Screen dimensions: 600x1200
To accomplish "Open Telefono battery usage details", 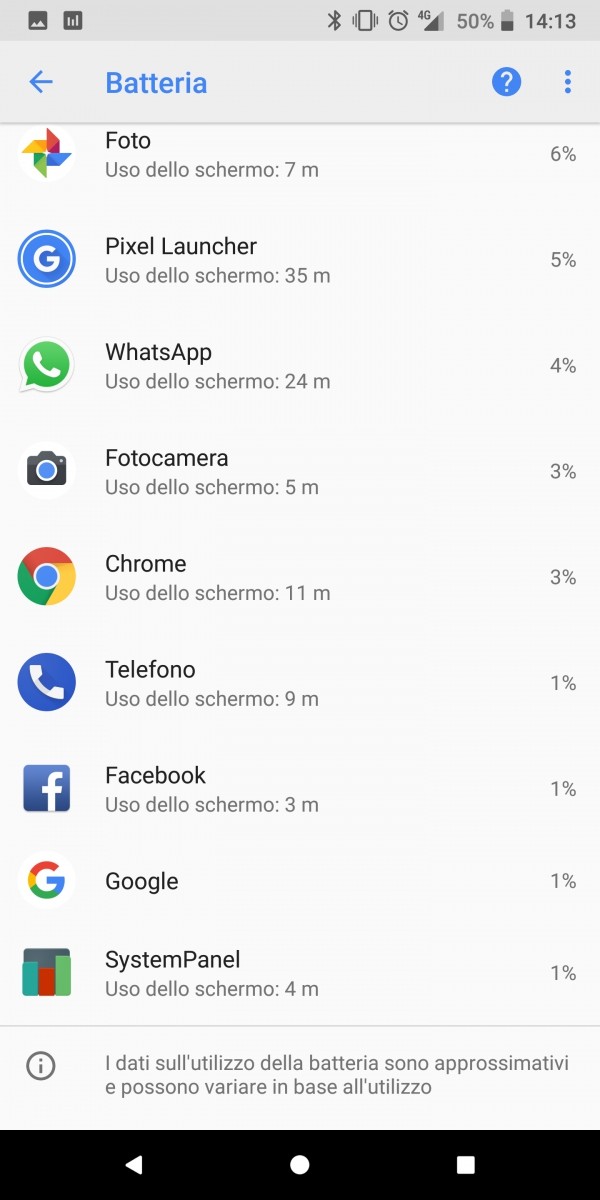I will 300,683.
